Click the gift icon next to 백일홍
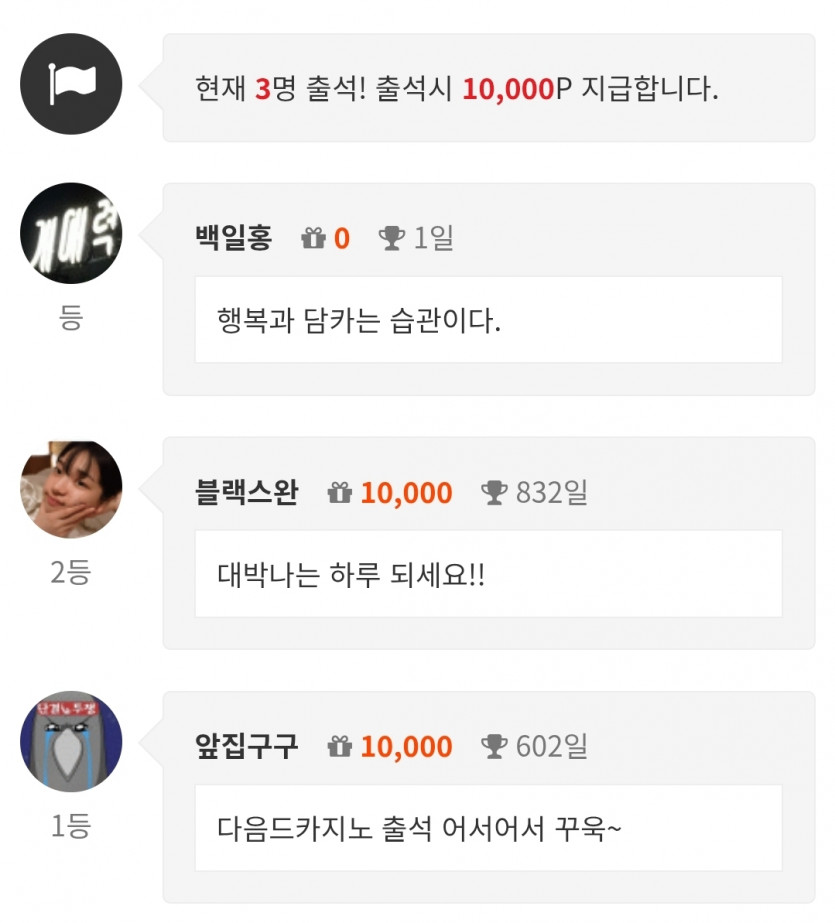Screen dimensions: 835x923 [316, 238]
